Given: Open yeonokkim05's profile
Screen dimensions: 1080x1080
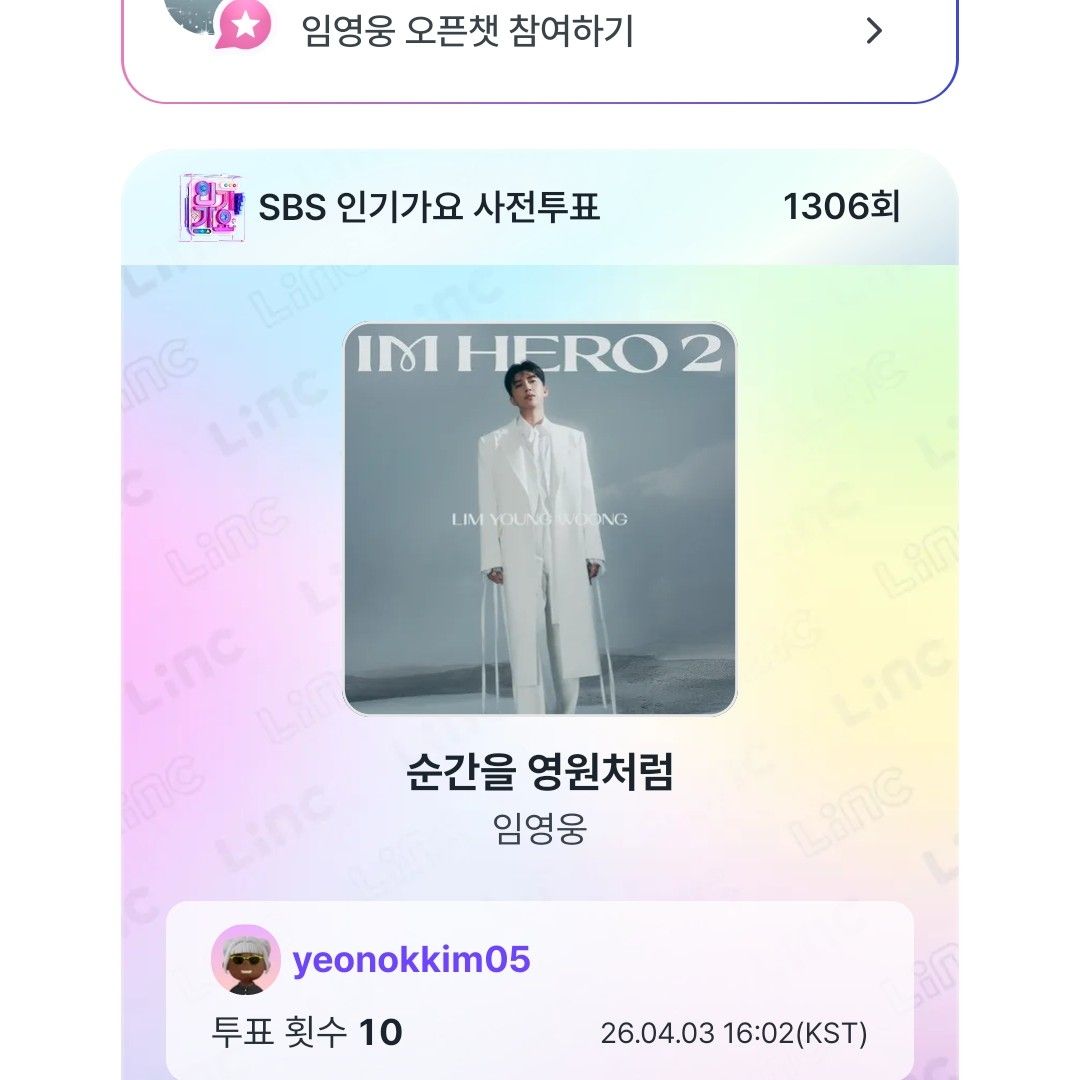Looking at the screenshot, I should [411, 960].
